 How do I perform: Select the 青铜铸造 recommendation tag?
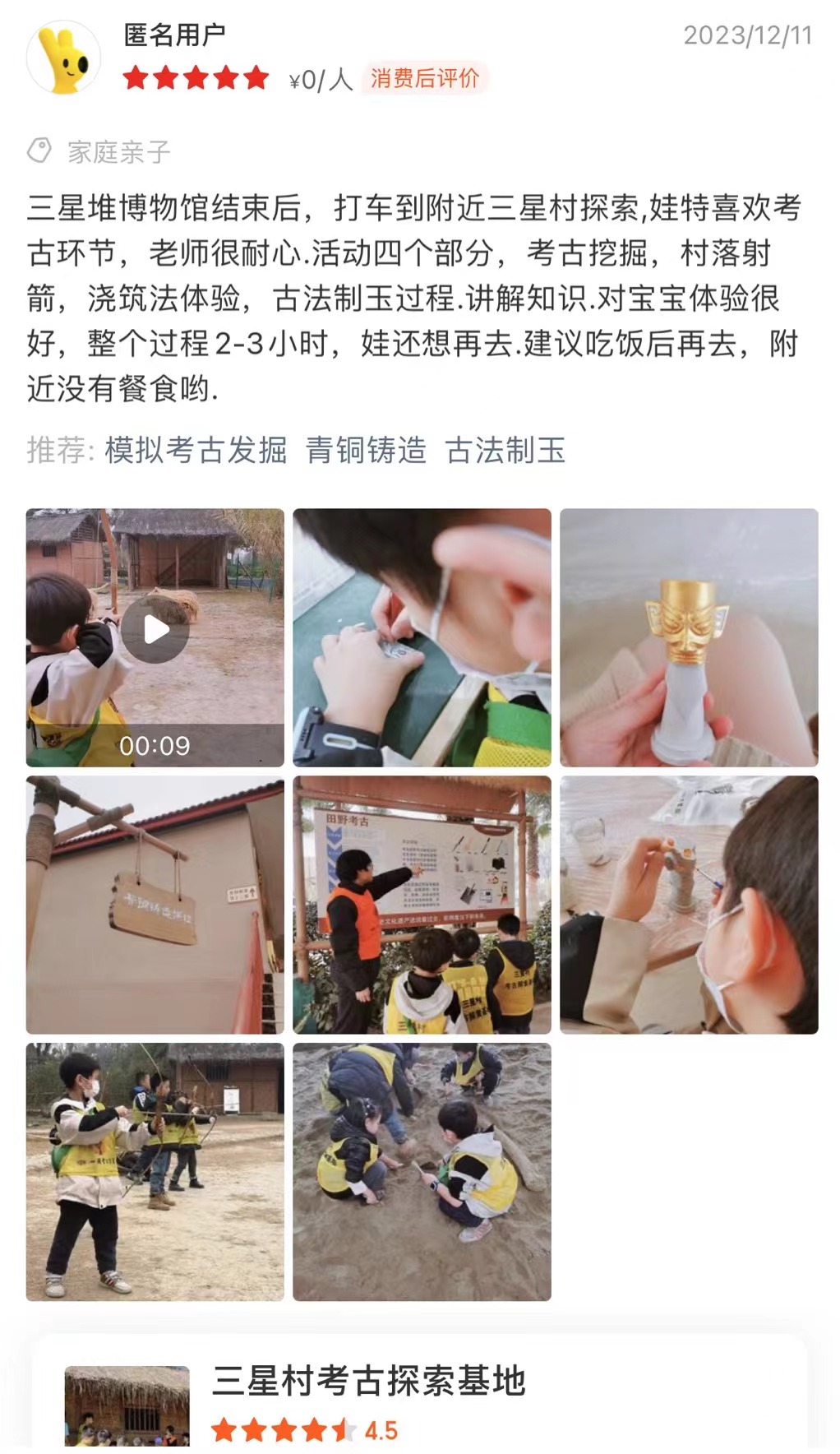(366, 451)
